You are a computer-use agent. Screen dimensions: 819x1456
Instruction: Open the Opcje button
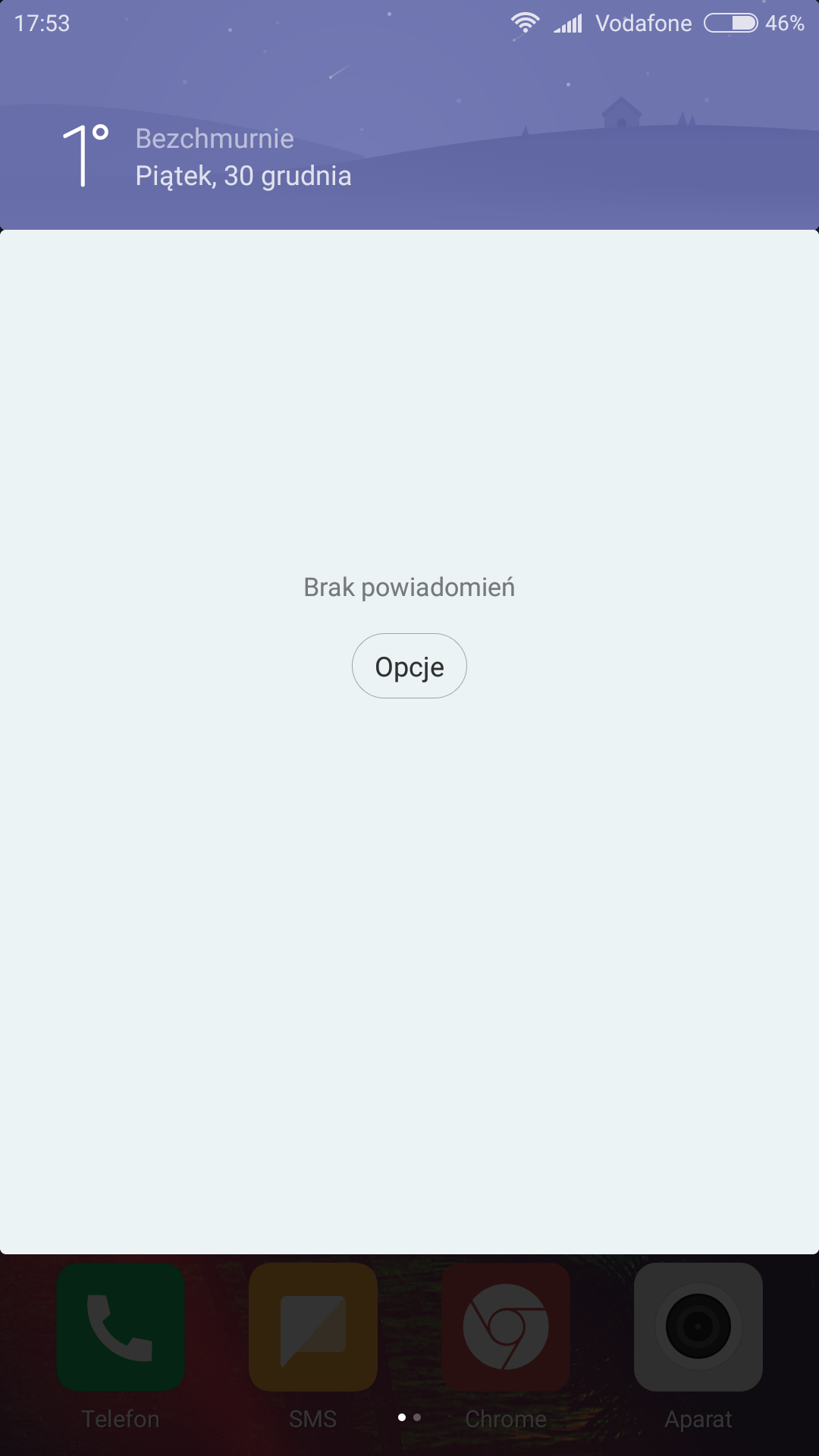(409, 667)
